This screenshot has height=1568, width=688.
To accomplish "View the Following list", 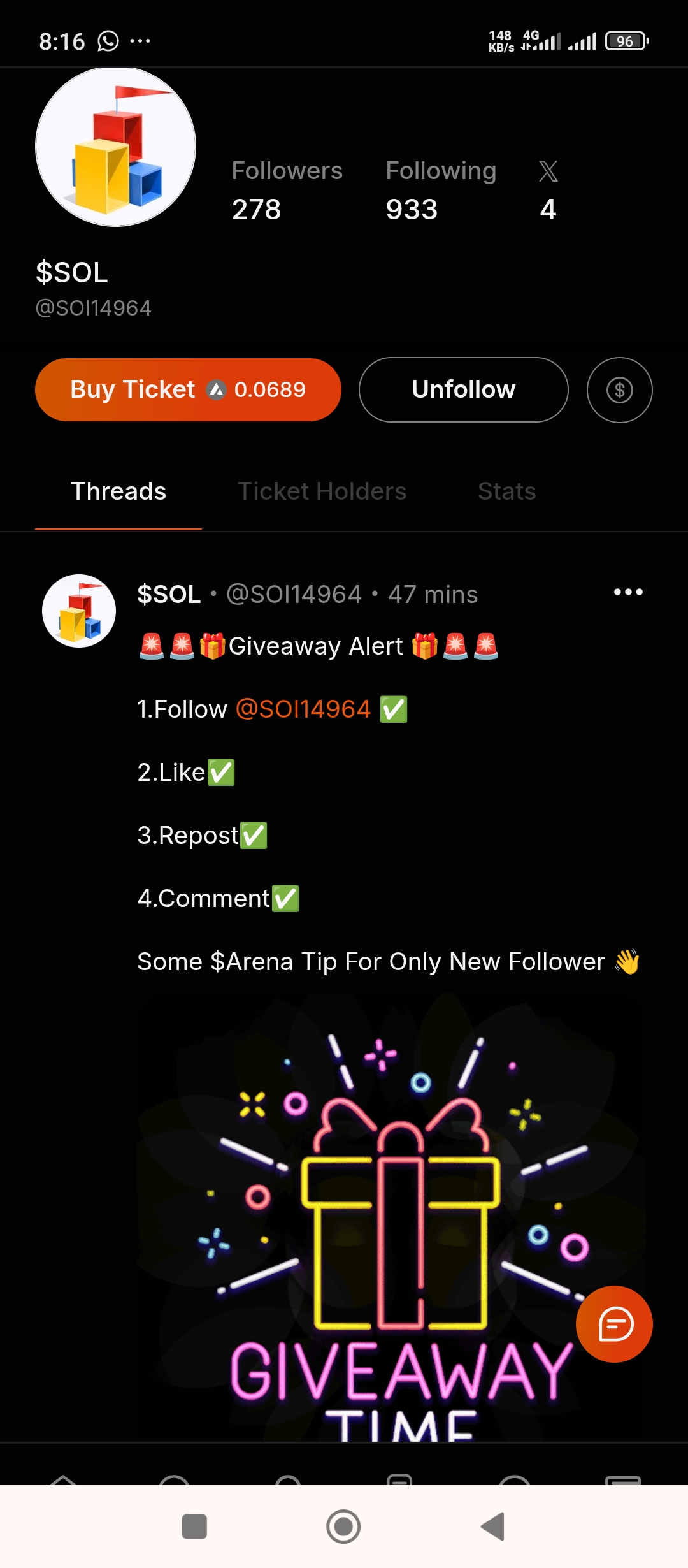I will tap(440, 190).
